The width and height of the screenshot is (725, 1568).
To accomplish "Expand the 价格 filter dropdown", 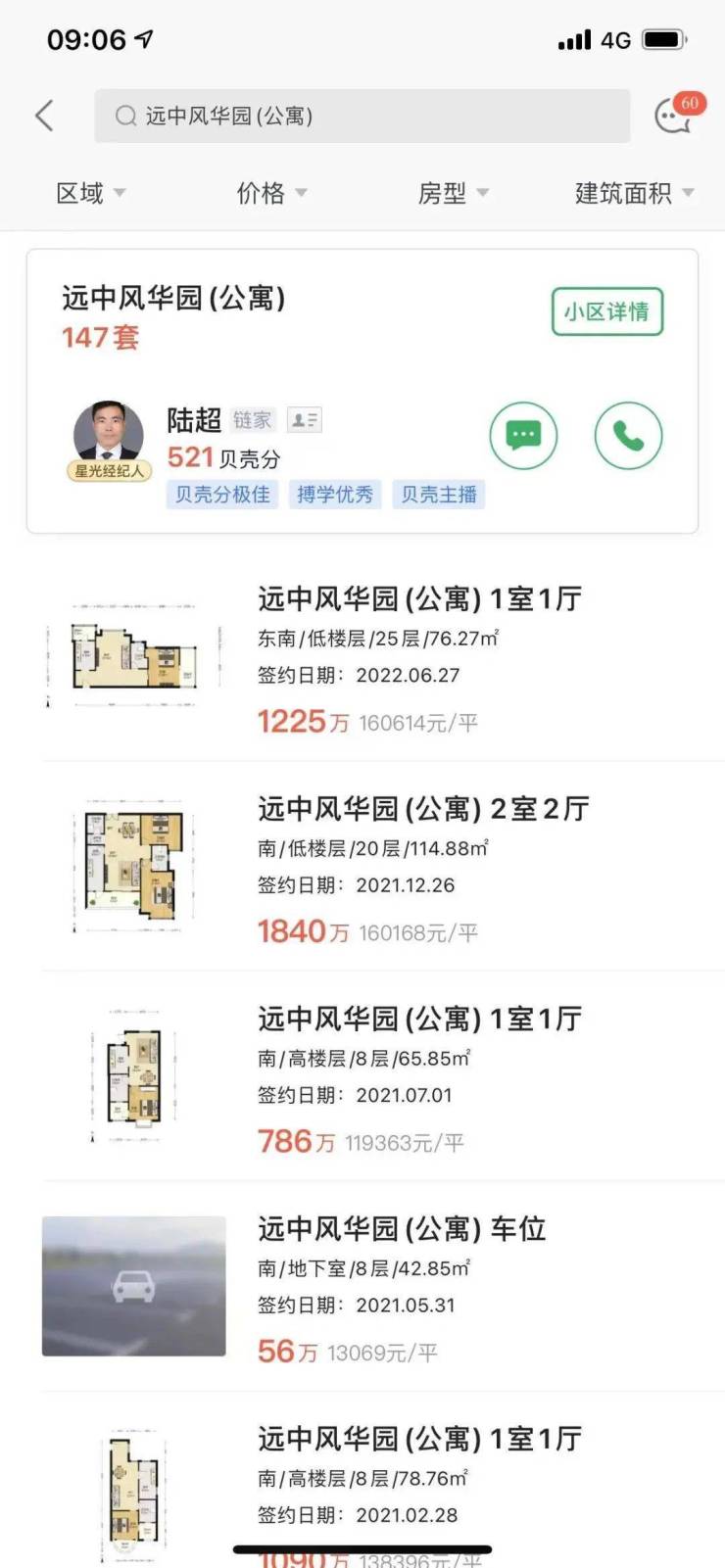I will (271, 193).
